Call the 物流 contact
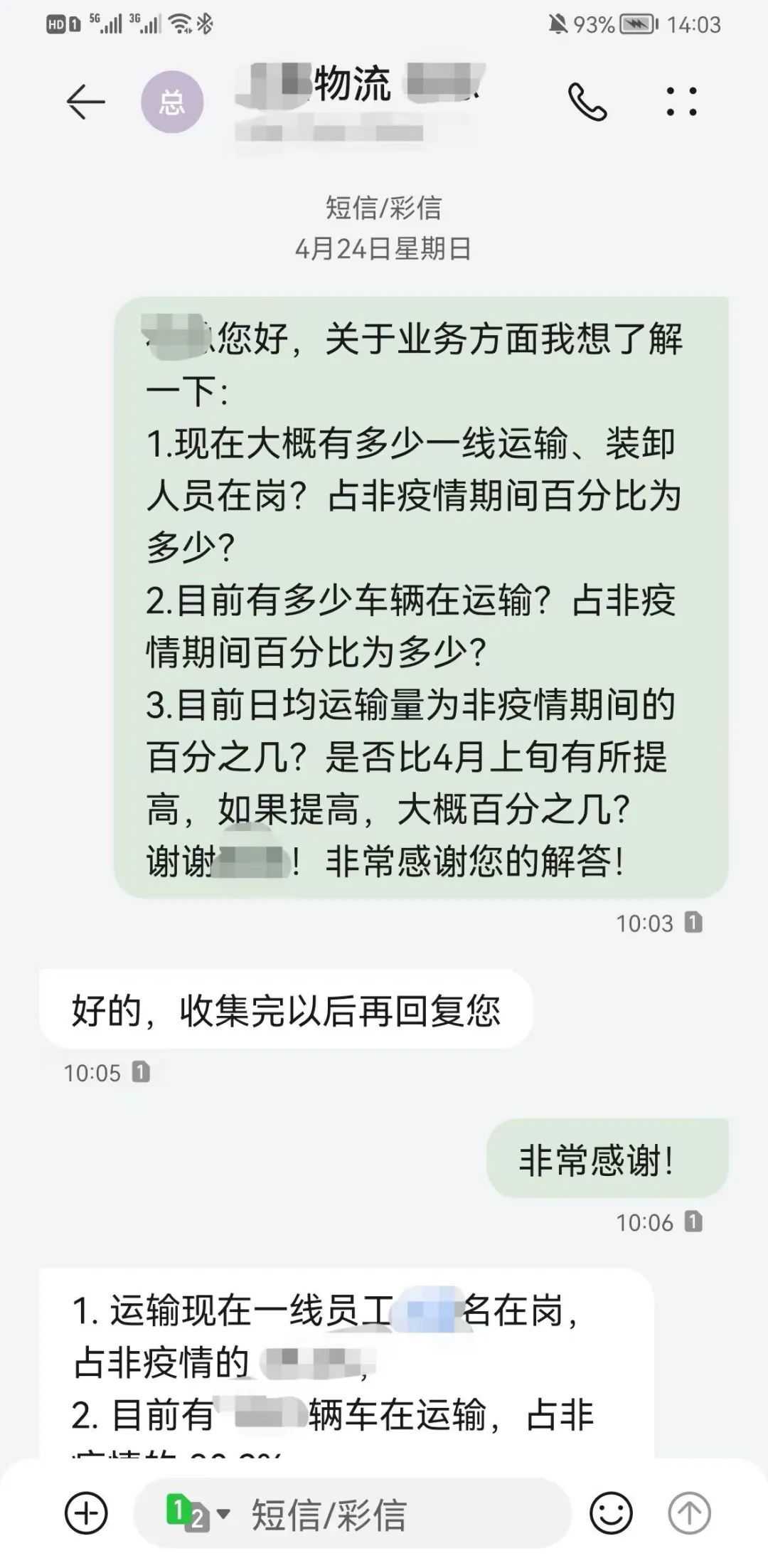768x1568 pixels. [587, 102]
